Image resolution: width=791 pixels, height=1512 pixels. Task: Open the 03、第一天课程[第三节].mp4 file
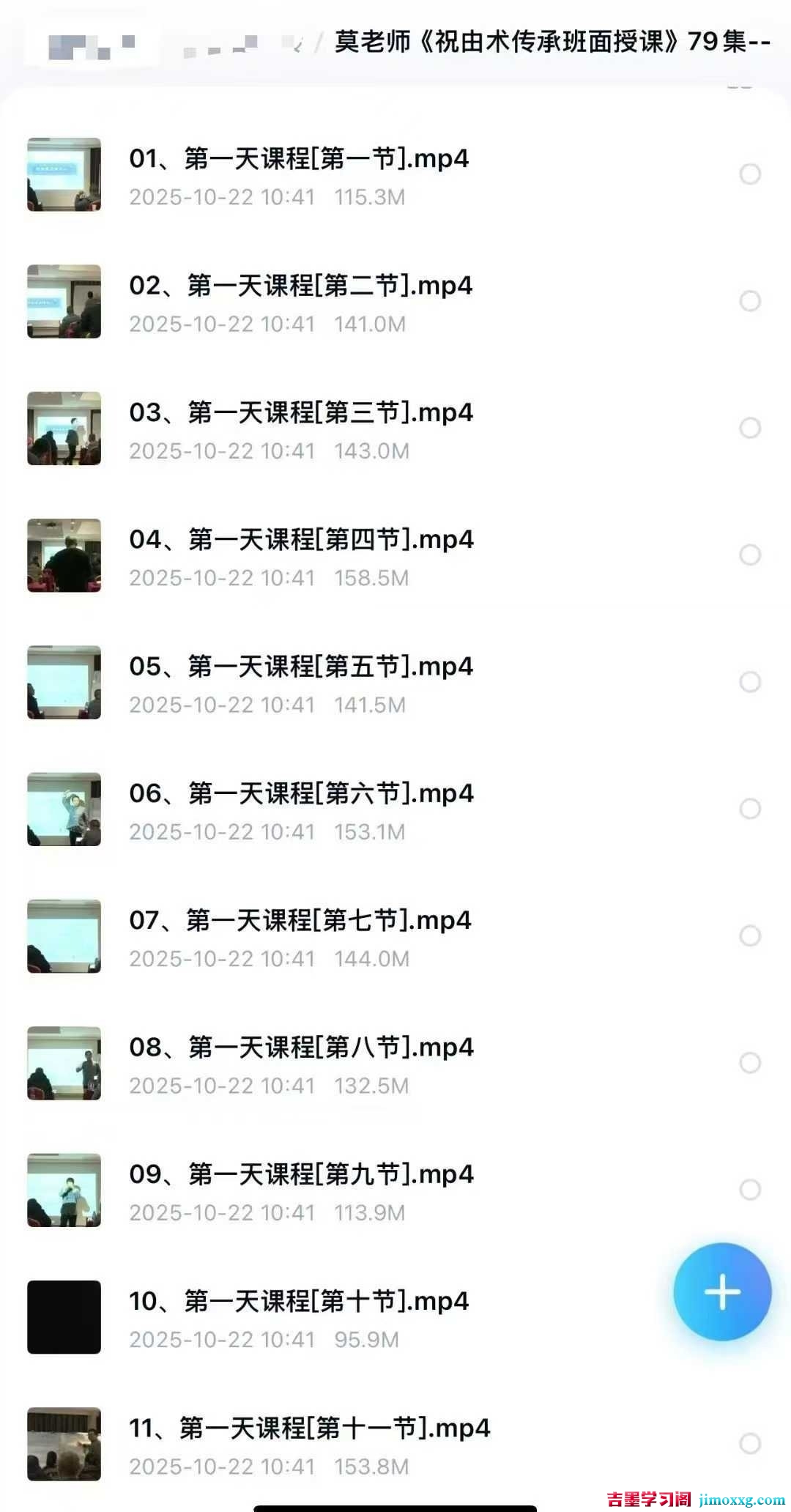pos(300,413)
